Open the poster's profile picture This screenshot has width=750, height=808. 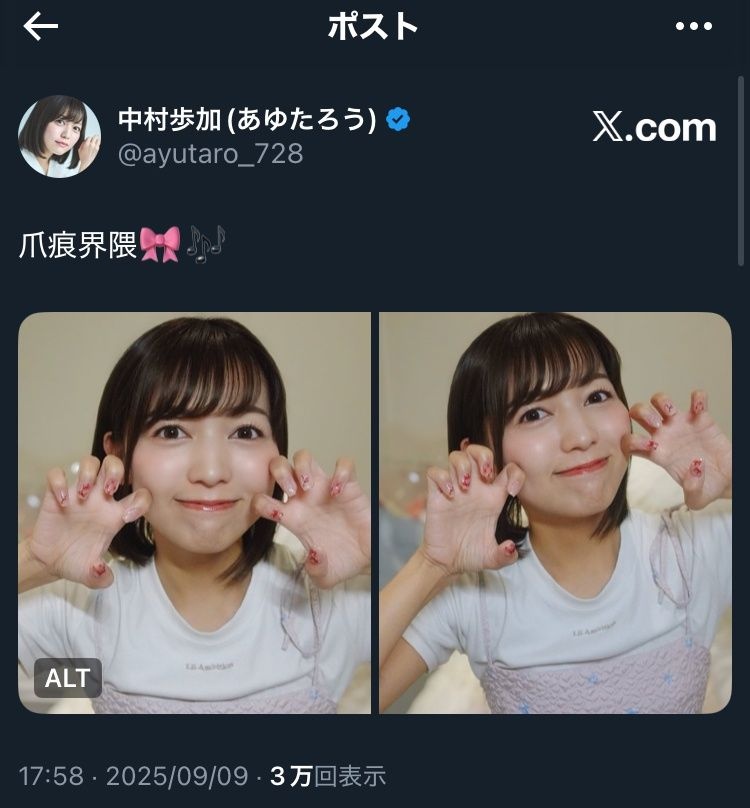tap(59, 136)
